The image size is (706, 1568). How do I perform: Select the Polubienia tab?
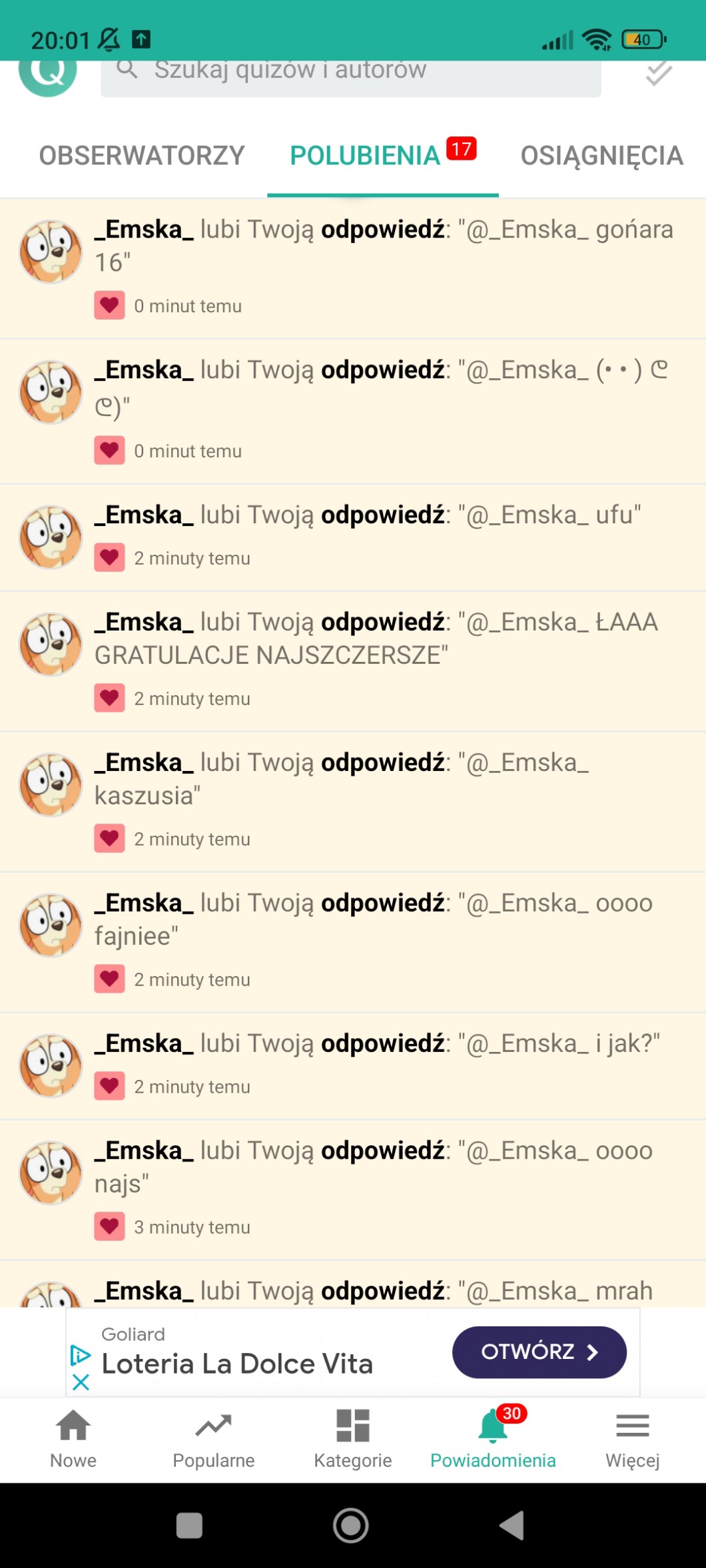click(366, 156)
